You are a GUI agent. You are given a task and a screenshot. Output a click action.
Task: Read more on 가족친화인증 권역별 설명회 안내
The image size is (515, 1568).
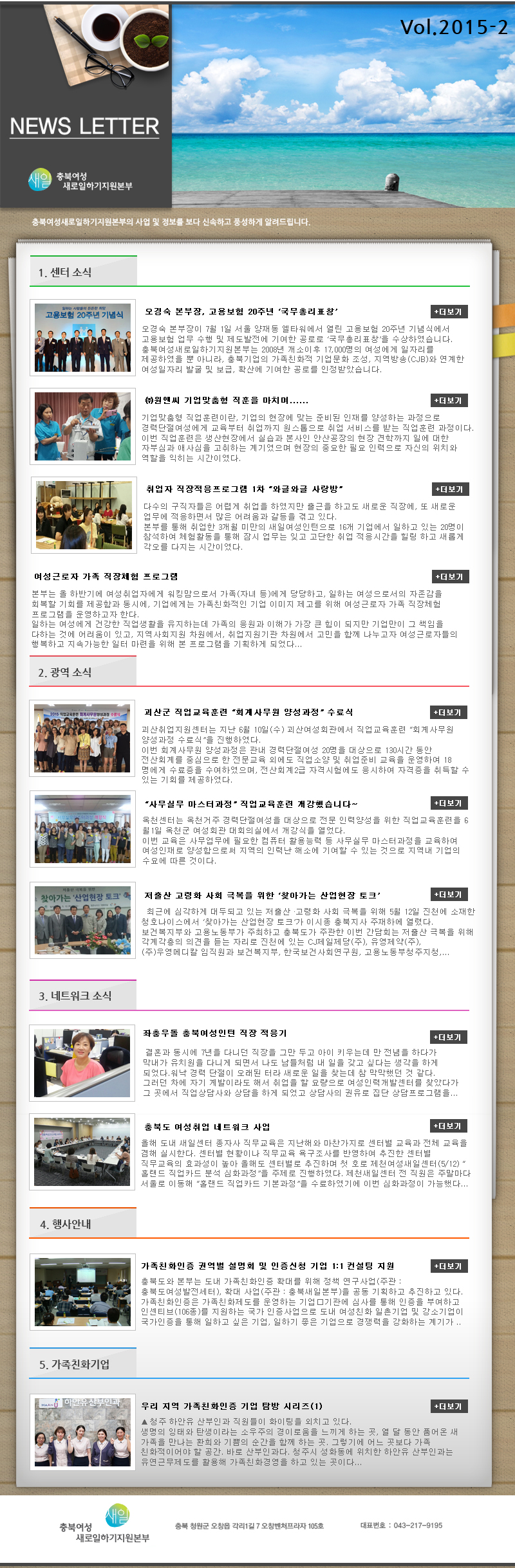tap(449, 1266)
